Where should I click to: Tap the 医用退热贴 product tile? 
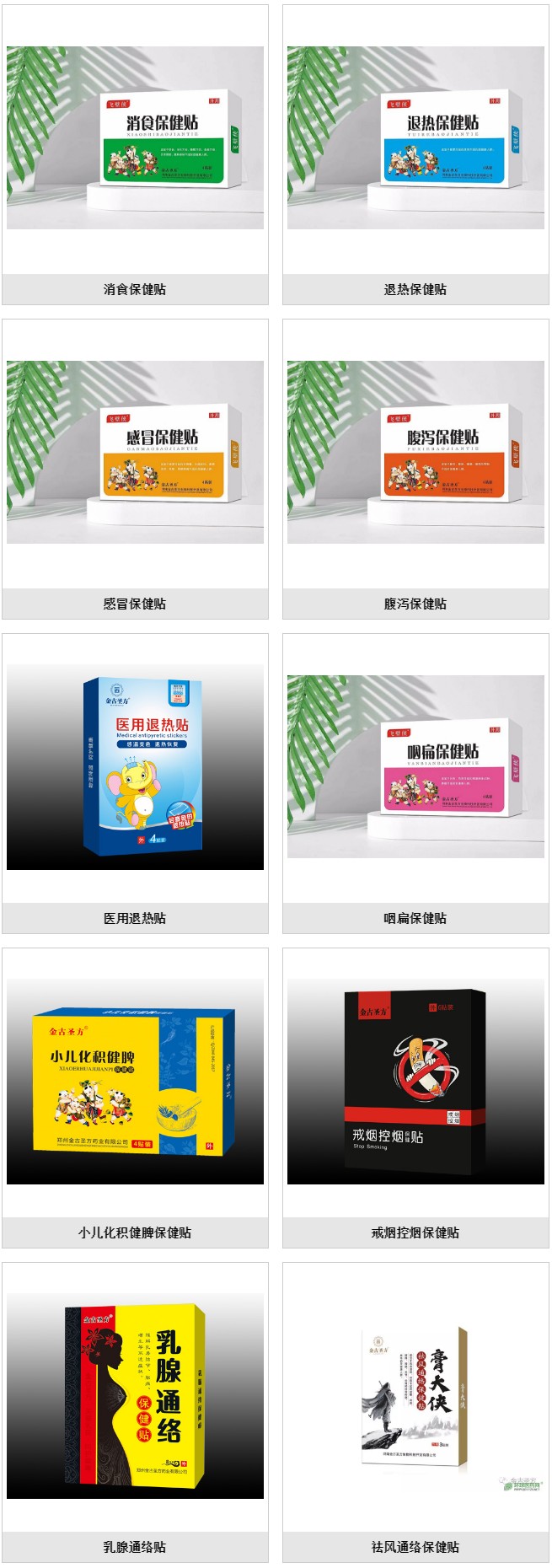tap(135, 767)
